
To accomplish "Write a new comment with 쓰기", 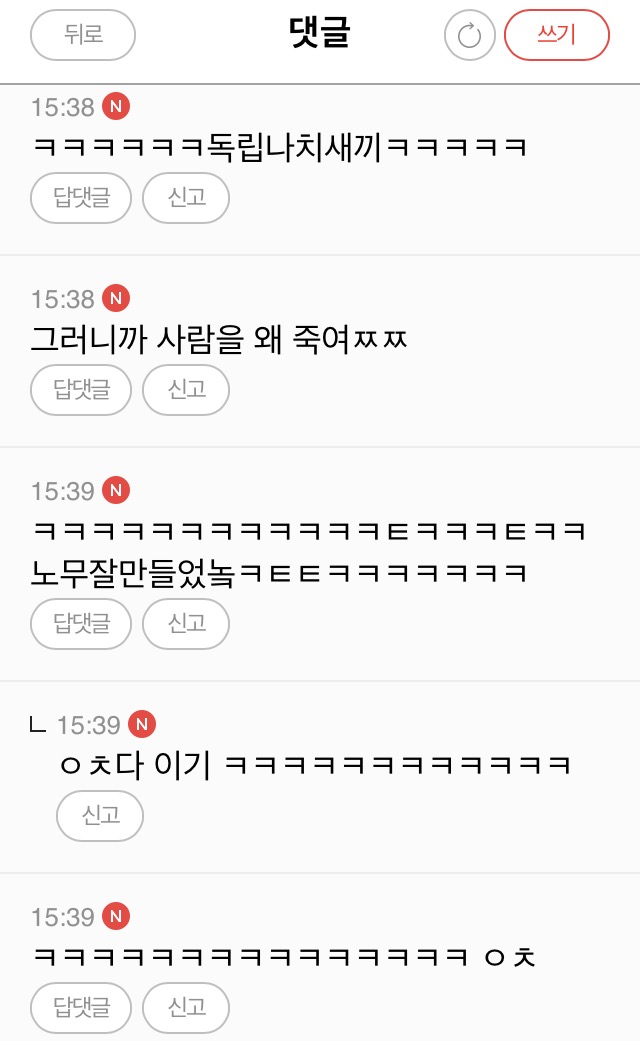I will [556, 36].
